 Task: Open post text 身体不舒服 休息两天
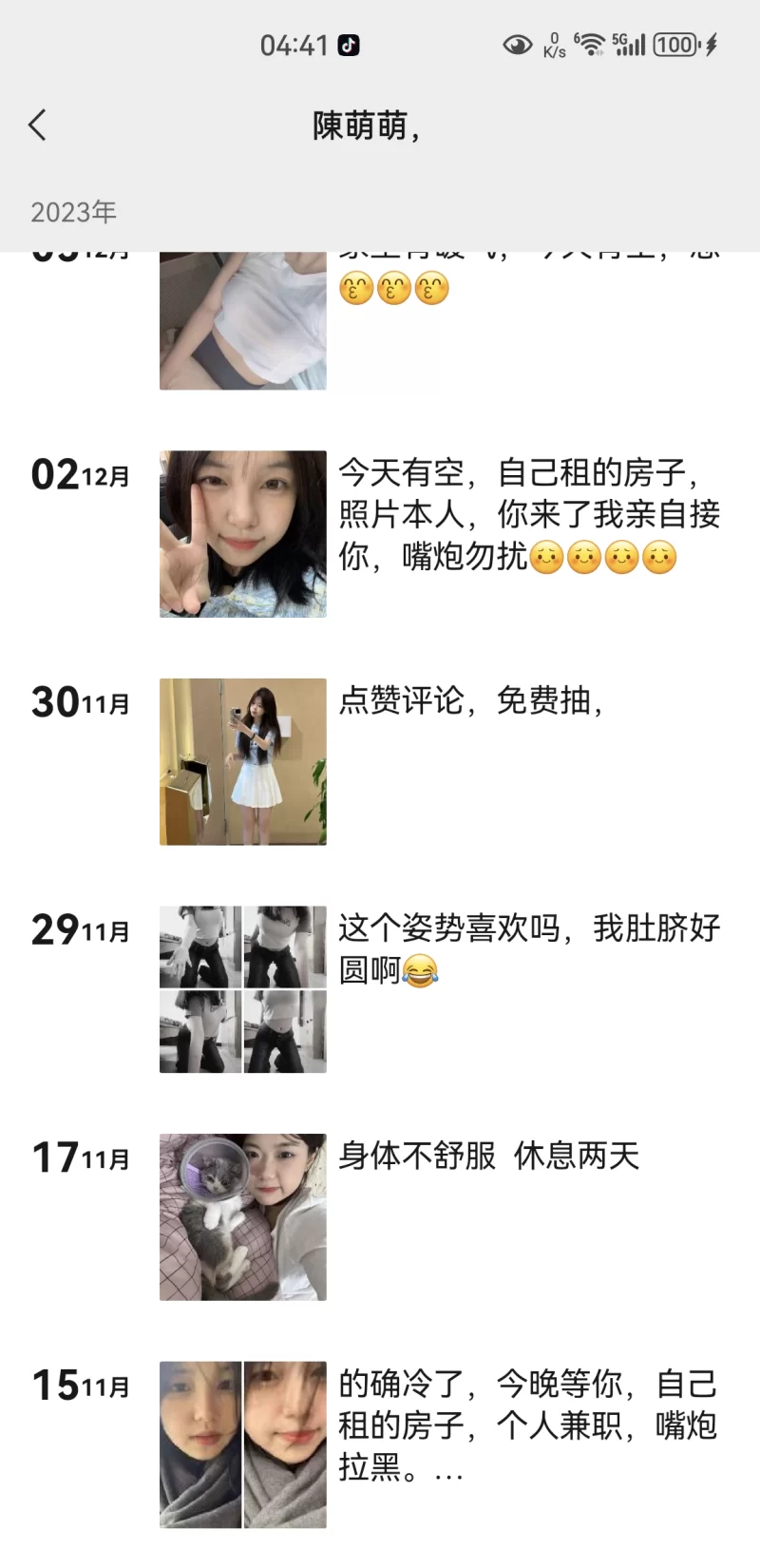488,1157
